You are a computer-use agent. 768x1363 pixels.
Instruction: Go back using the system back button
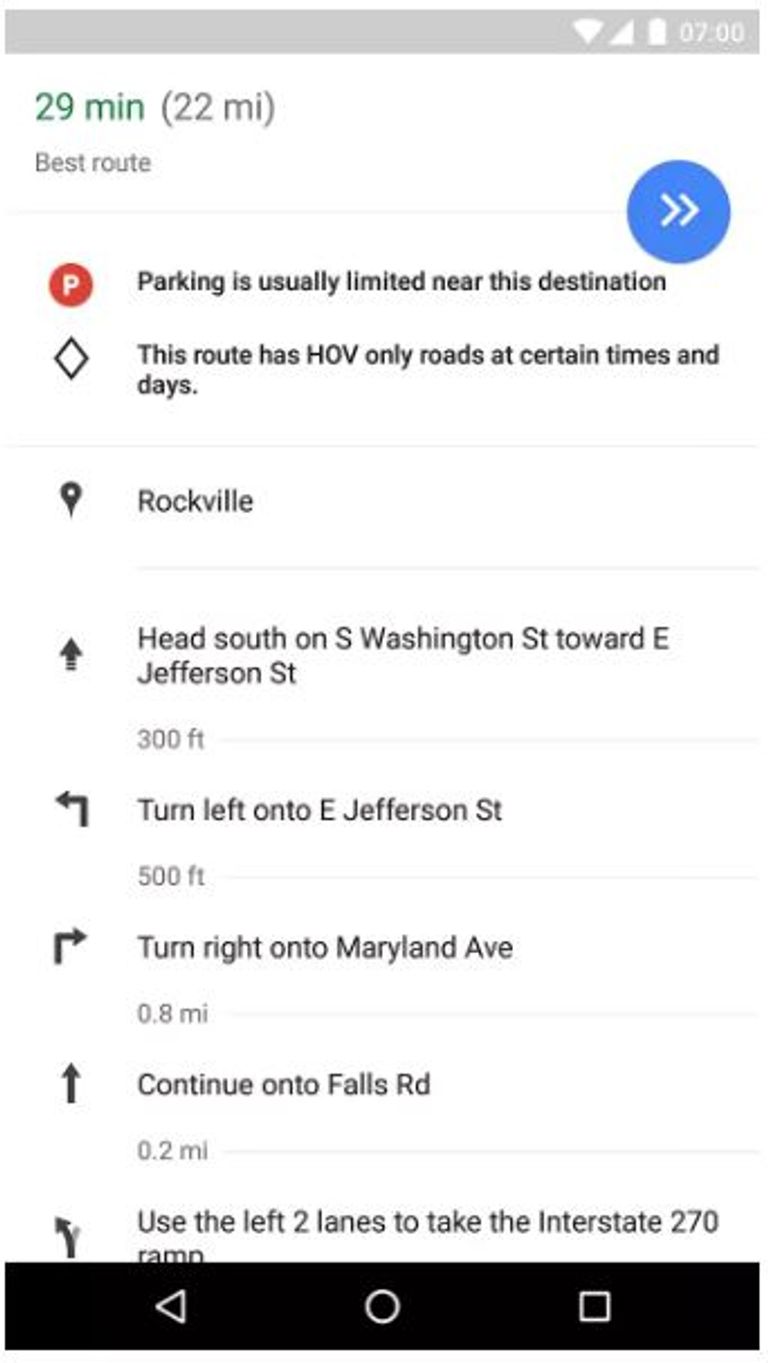click(x=172, y=1306)
